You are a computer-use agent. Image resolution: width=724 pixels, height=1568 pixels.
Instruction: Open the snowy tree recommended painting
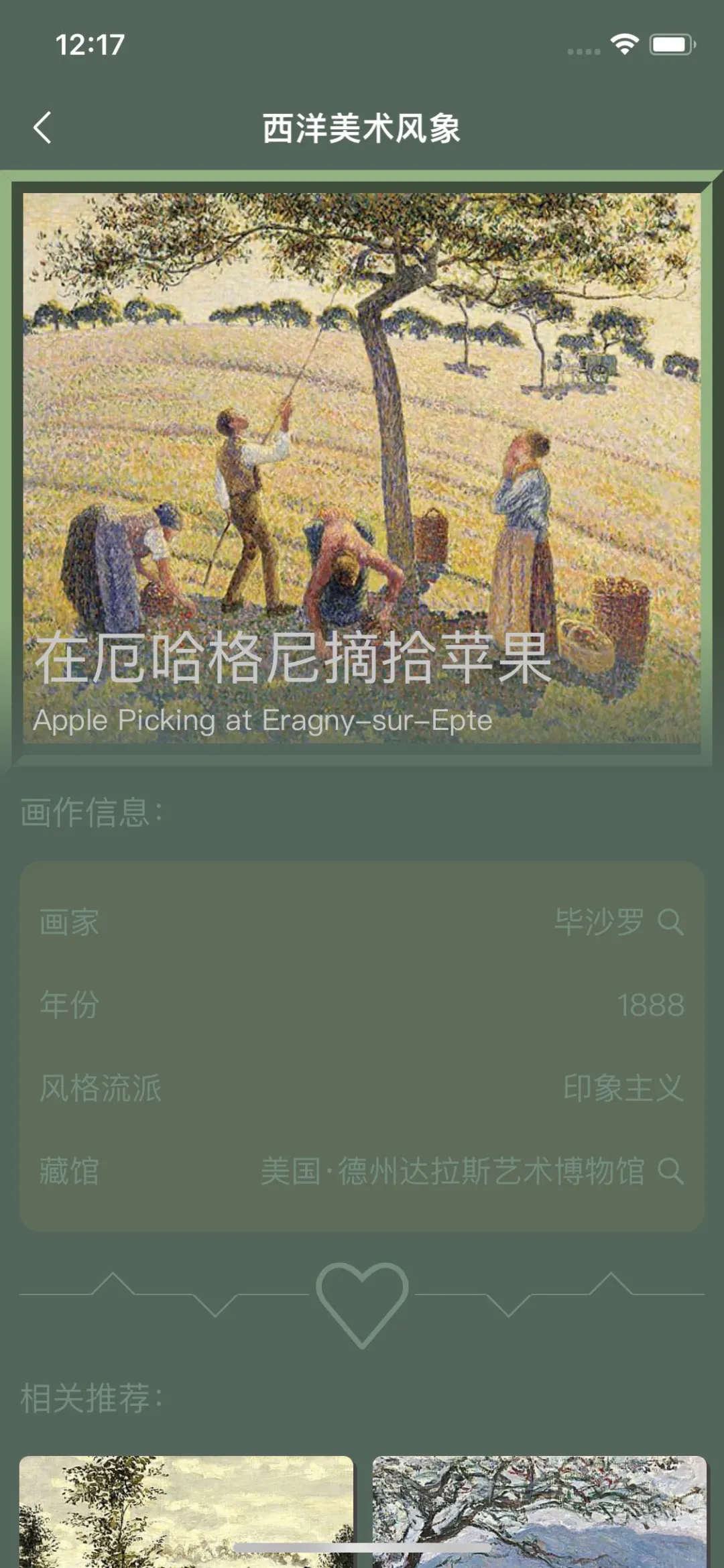pos(539,1511)
